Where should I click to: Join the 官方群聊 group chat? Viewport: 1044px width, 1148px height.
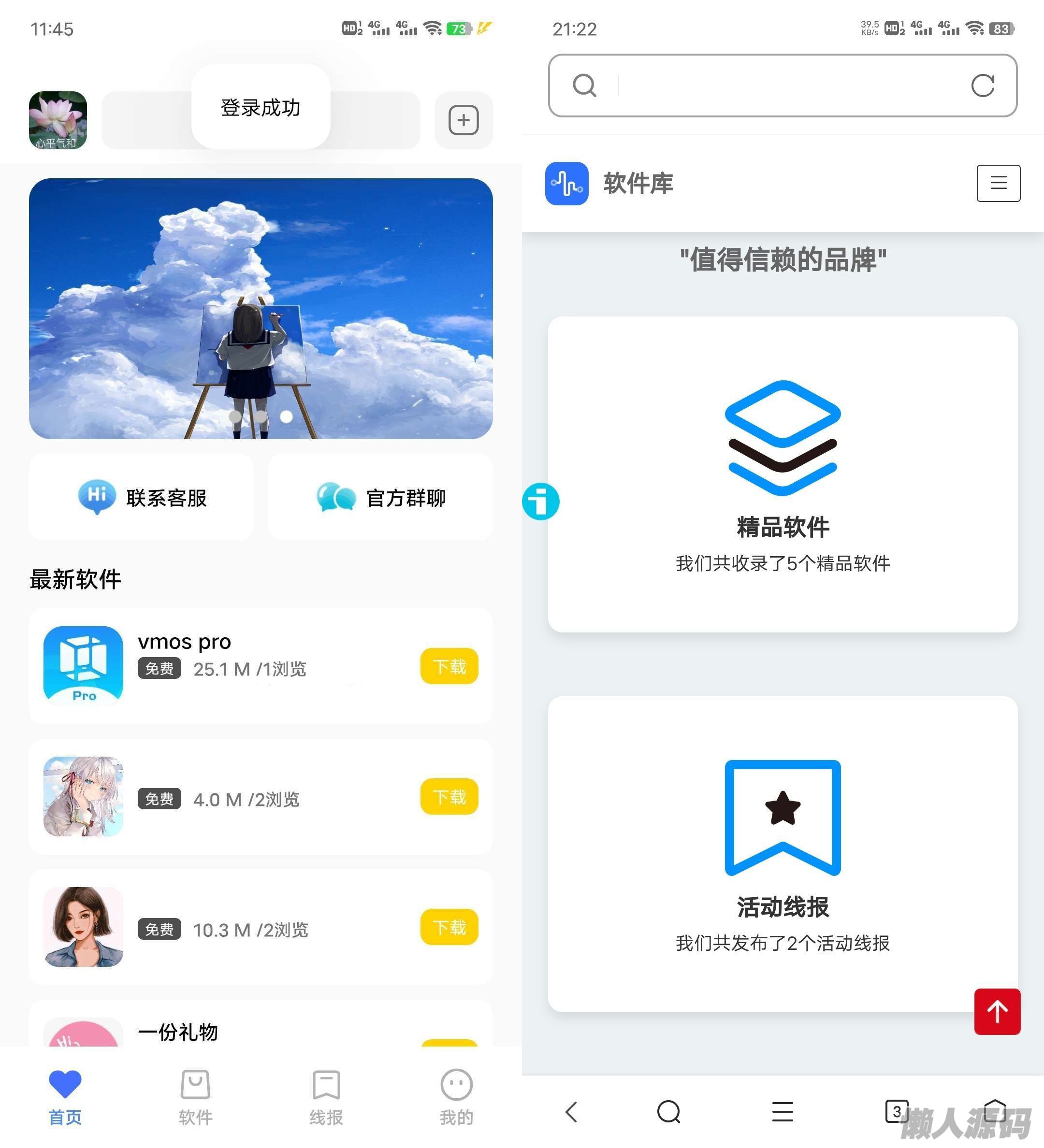pos(380,497)
